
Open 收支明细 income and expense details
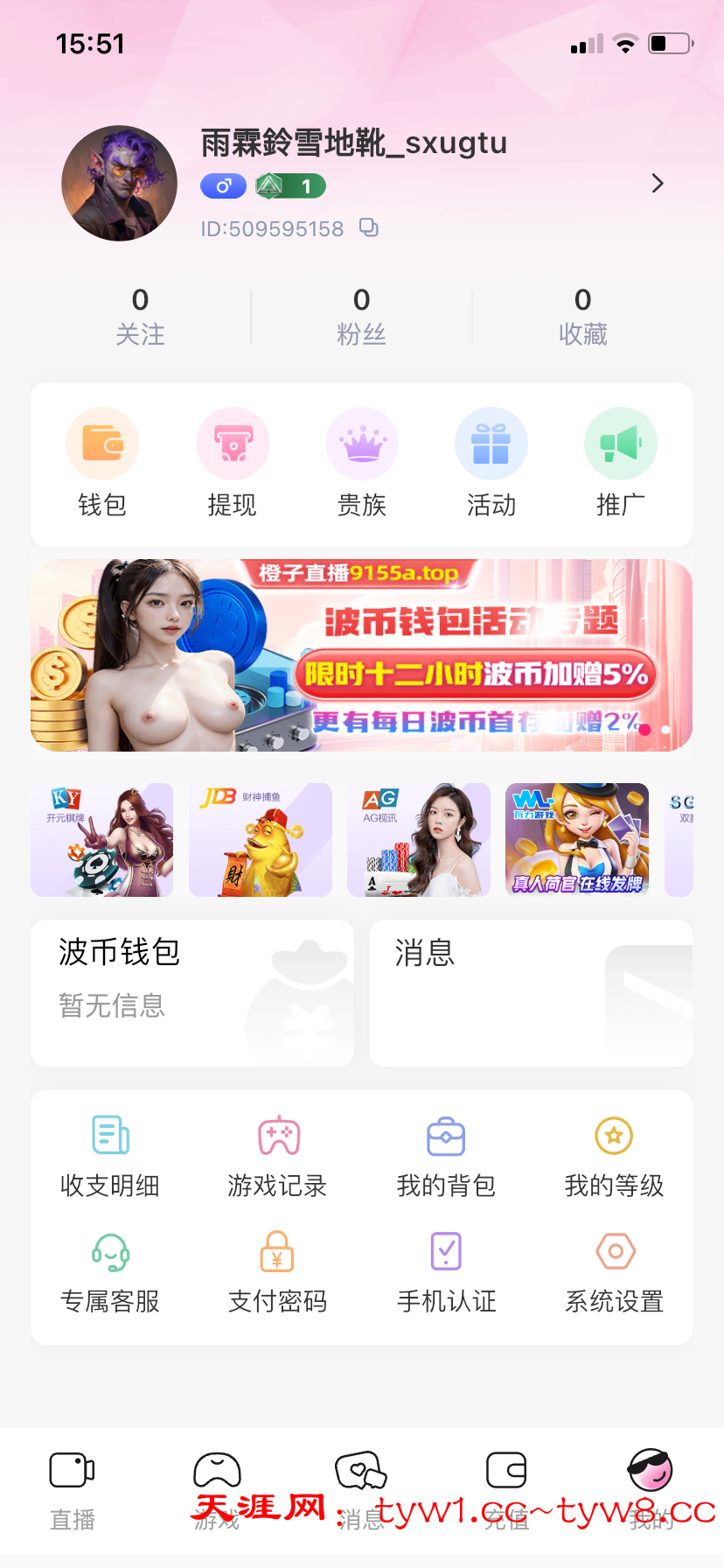(108, 1155)
